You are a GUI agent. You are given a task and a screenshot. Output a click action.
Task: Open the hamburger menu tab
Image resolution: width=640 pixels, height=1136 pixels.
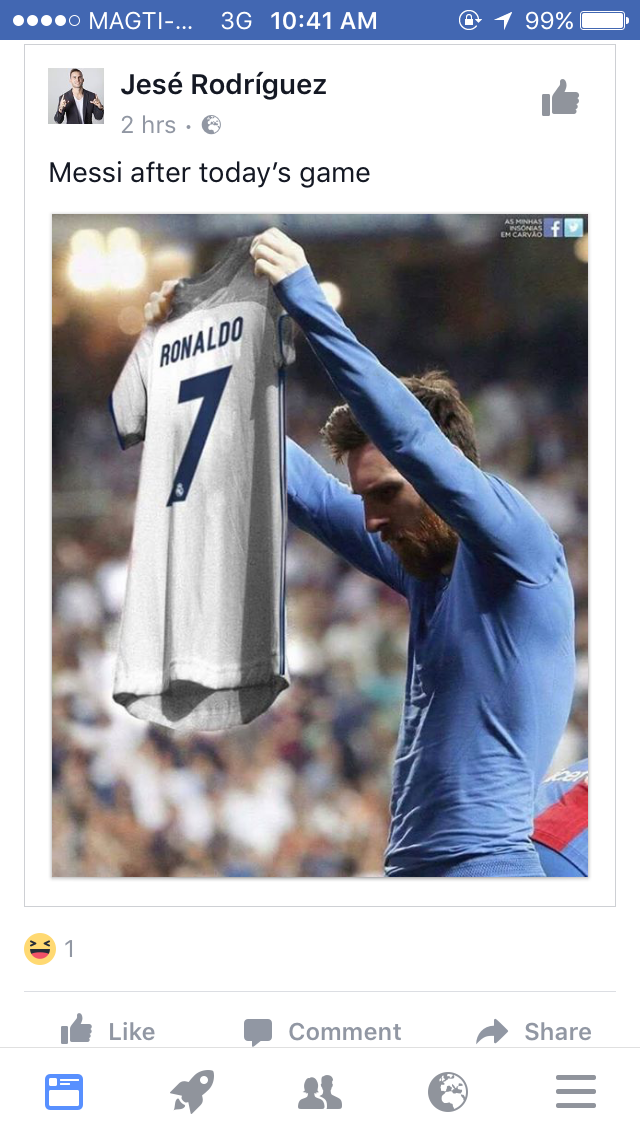576,1092
